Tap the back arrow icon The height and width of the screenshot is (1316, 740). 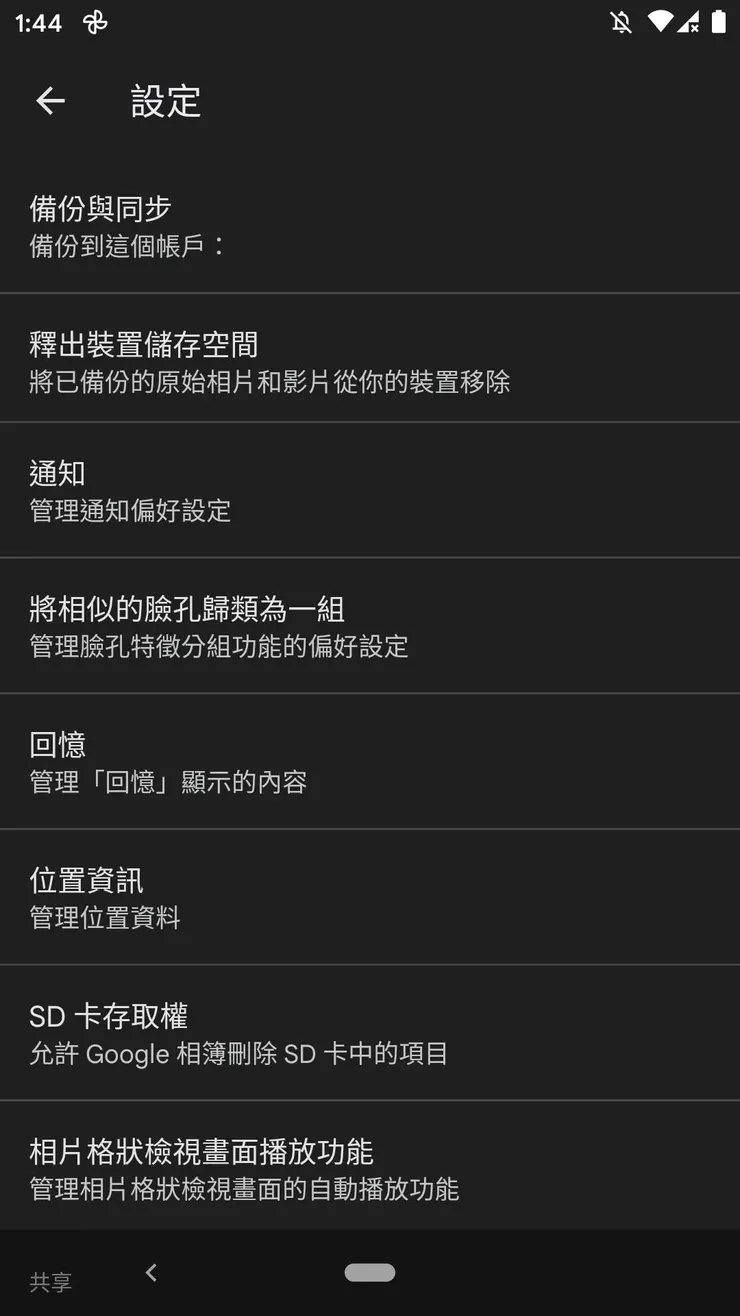50,100
